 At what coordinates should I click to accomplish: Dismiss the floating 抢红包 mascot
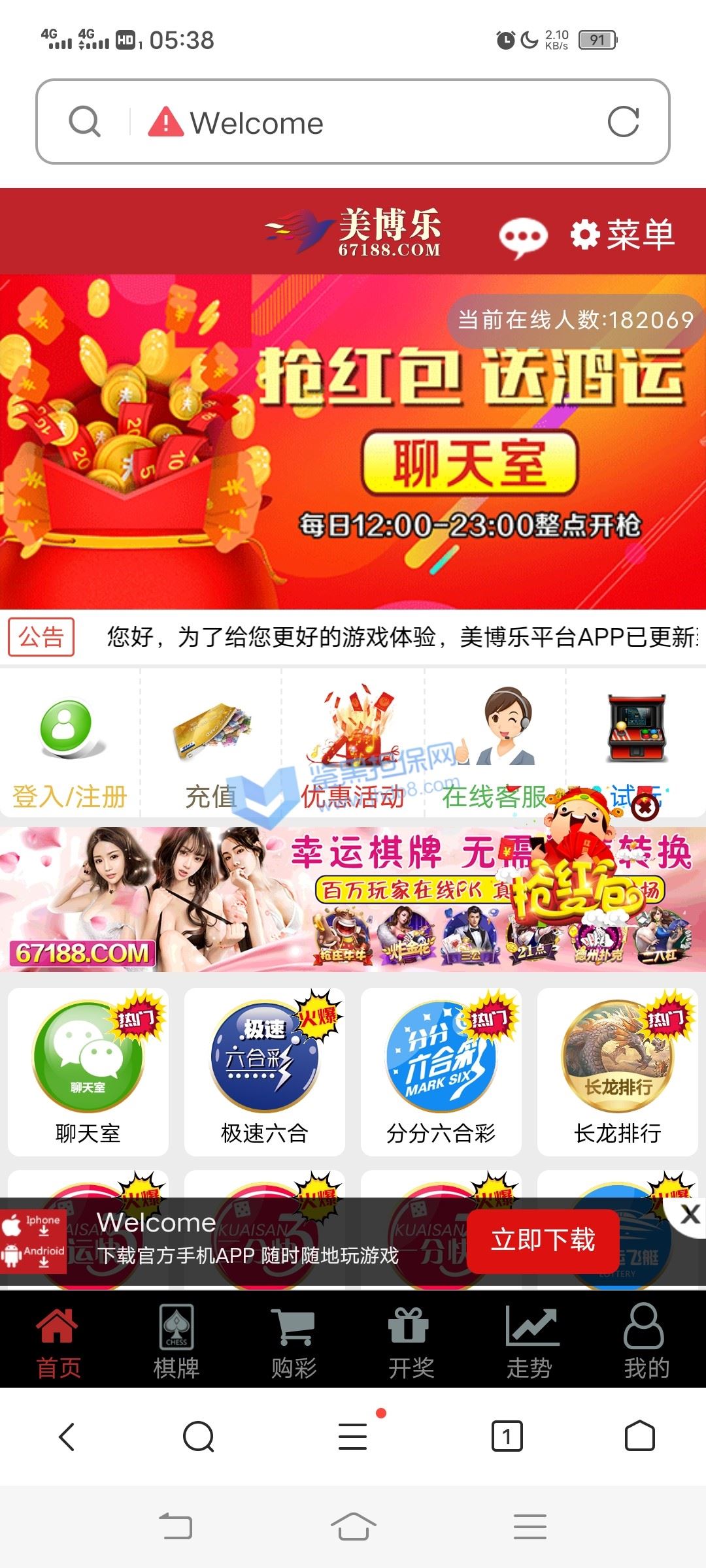tap(645, 808)
